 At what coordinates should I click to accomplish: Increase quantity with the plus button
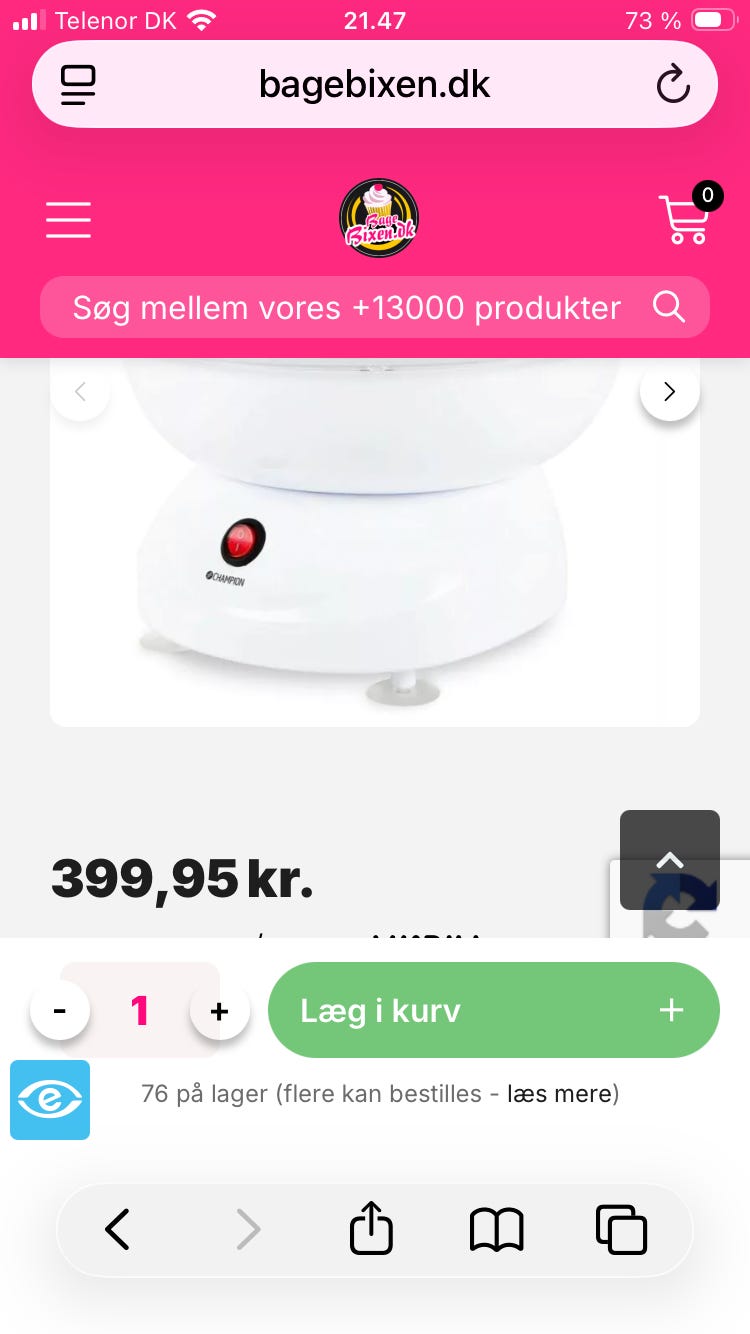click(220, 1010)
